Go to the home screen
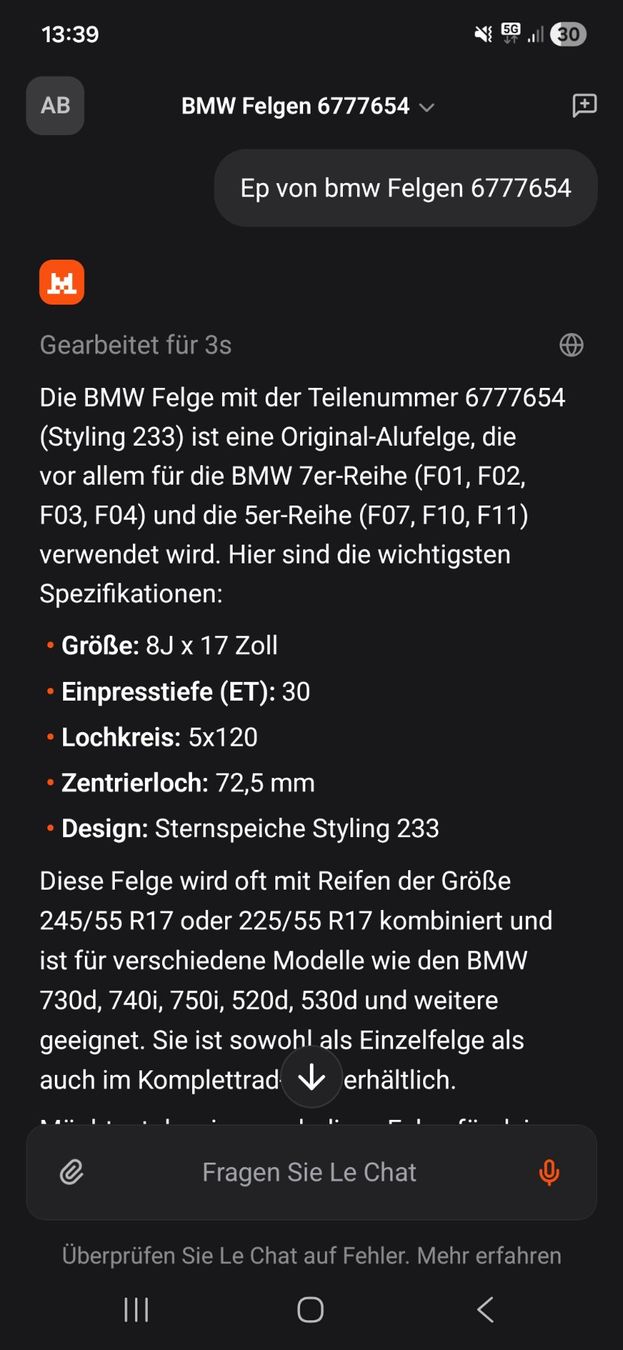Viewport: 623px width, 1350px height. coord(310,1309)
